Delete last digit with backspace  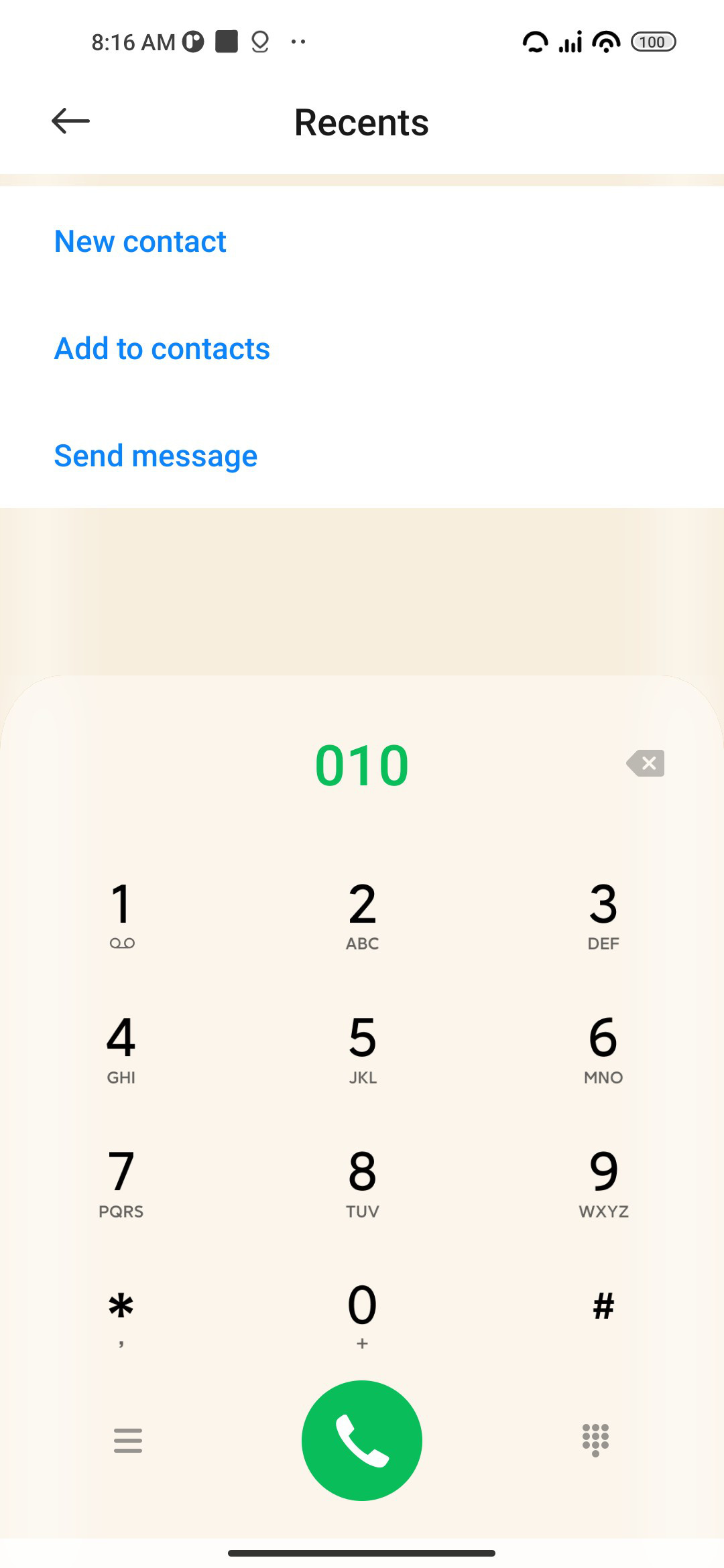[x=646, y=763]
